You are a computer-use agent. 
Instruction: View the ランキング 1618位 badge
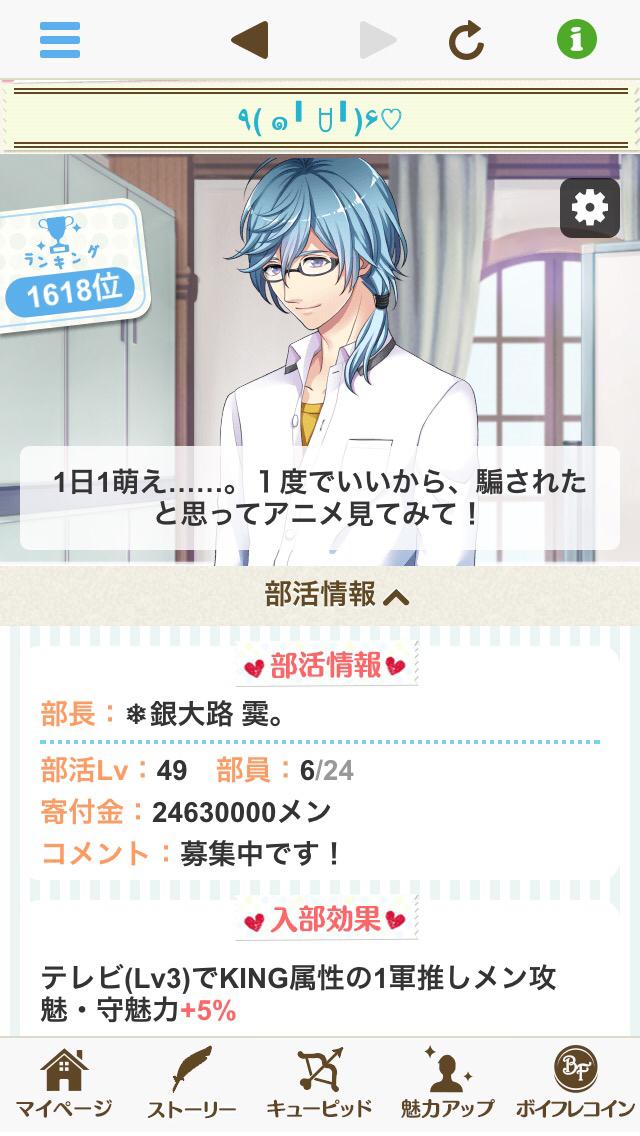68,260
